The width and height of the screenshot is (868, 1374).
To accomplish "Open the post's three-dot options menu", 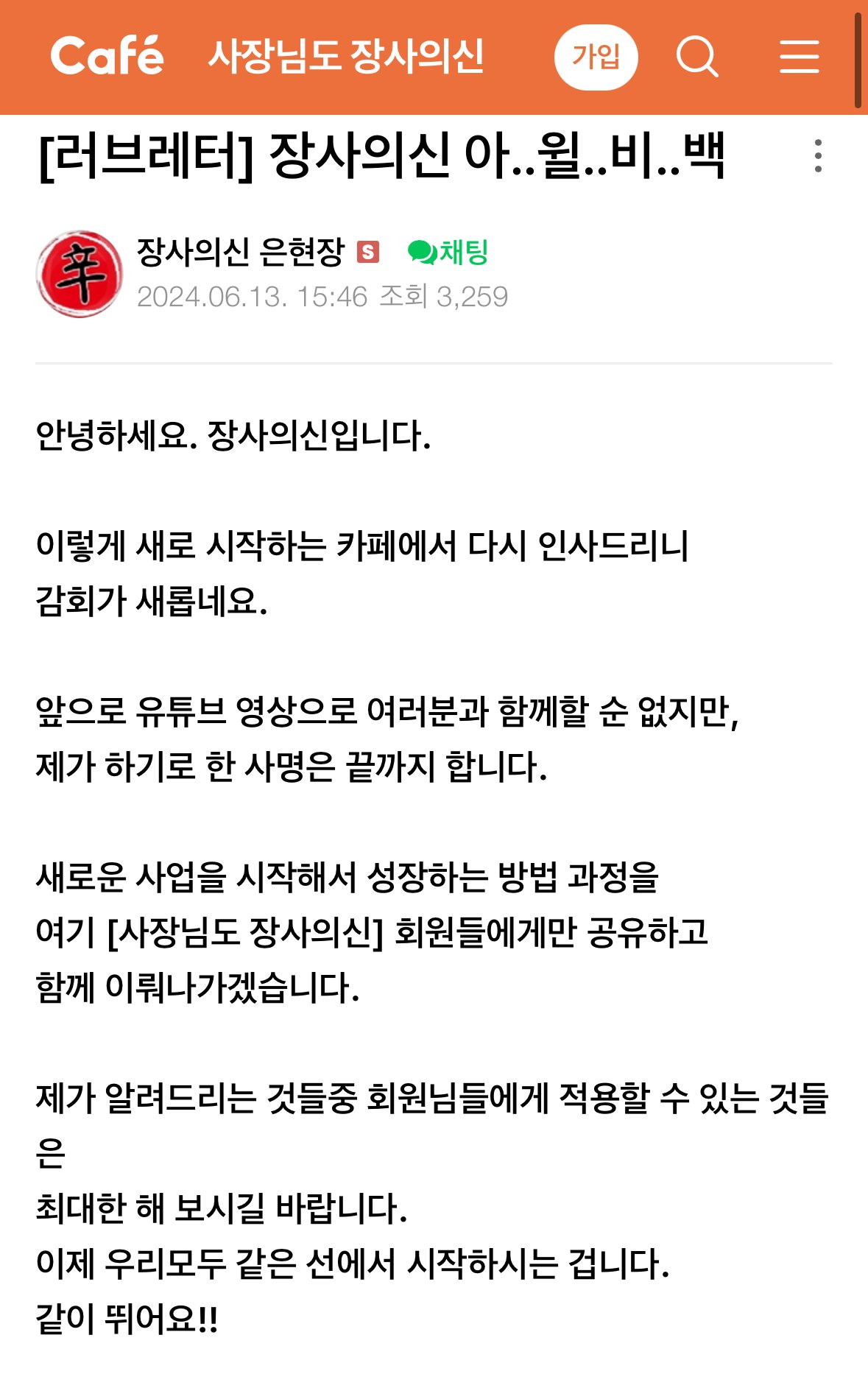I will click(x=818, y=156).
